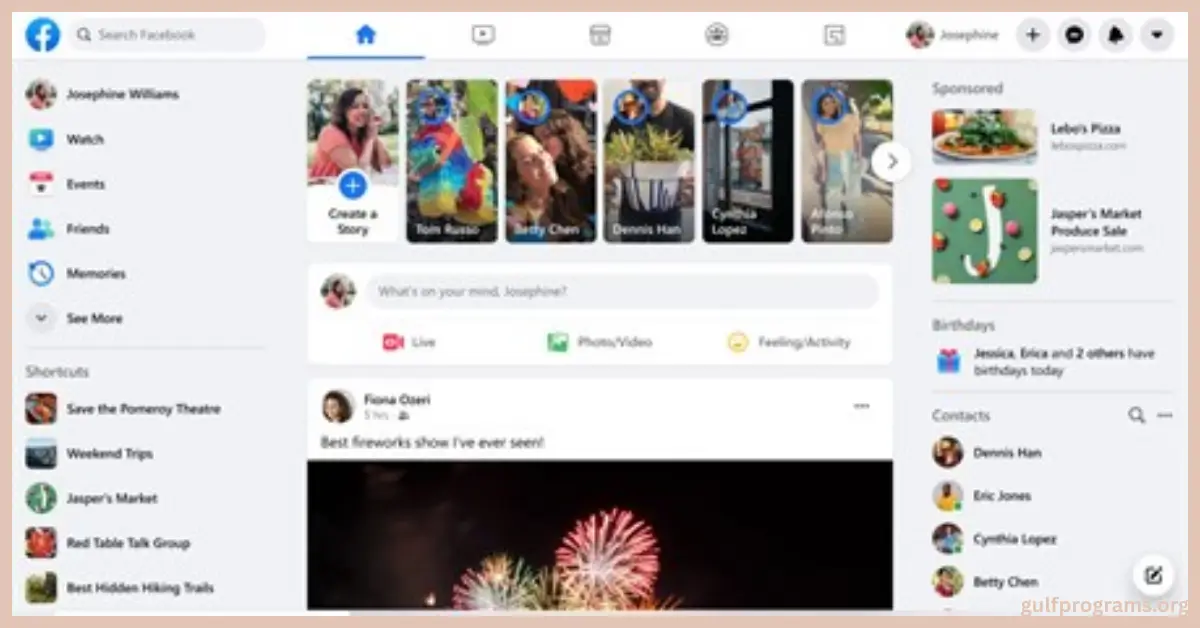
Task: Open the account dropdown arrow
Action: (1157, 35)
